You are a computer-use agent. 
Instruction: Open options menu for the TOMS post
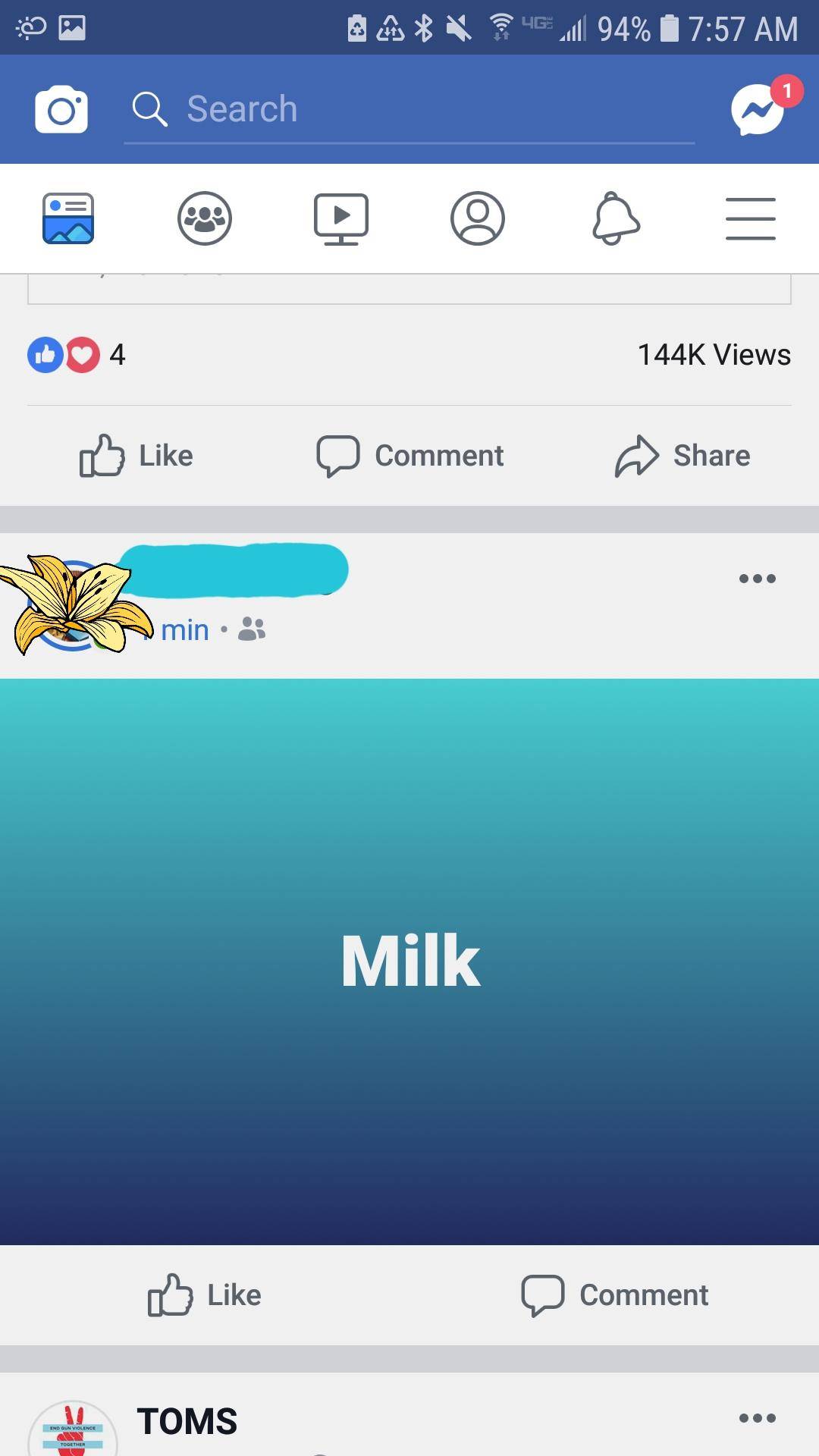pyautogui.click(x=757, y=1418)
